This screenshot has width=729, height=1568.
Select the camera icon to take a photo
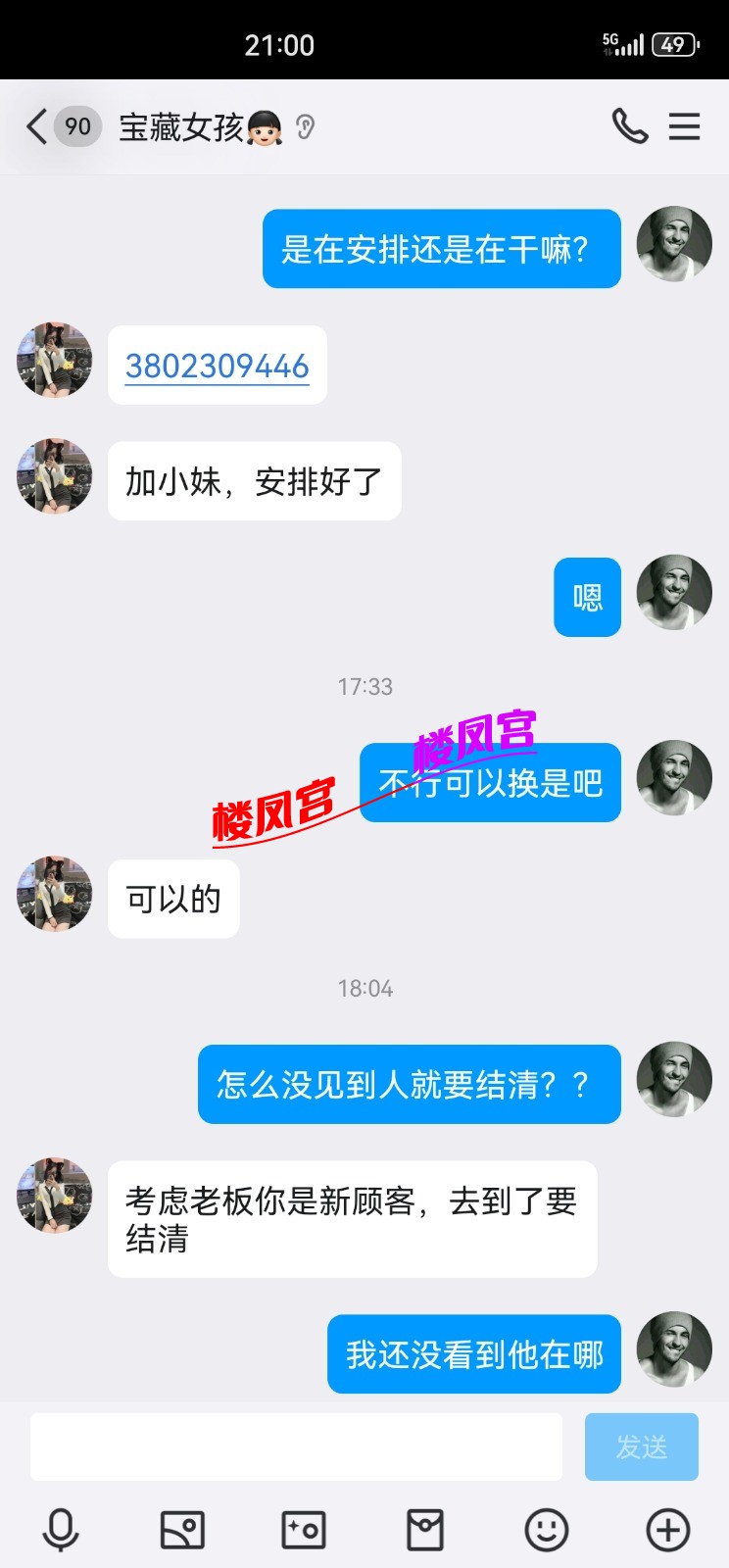click(304, 1528)
